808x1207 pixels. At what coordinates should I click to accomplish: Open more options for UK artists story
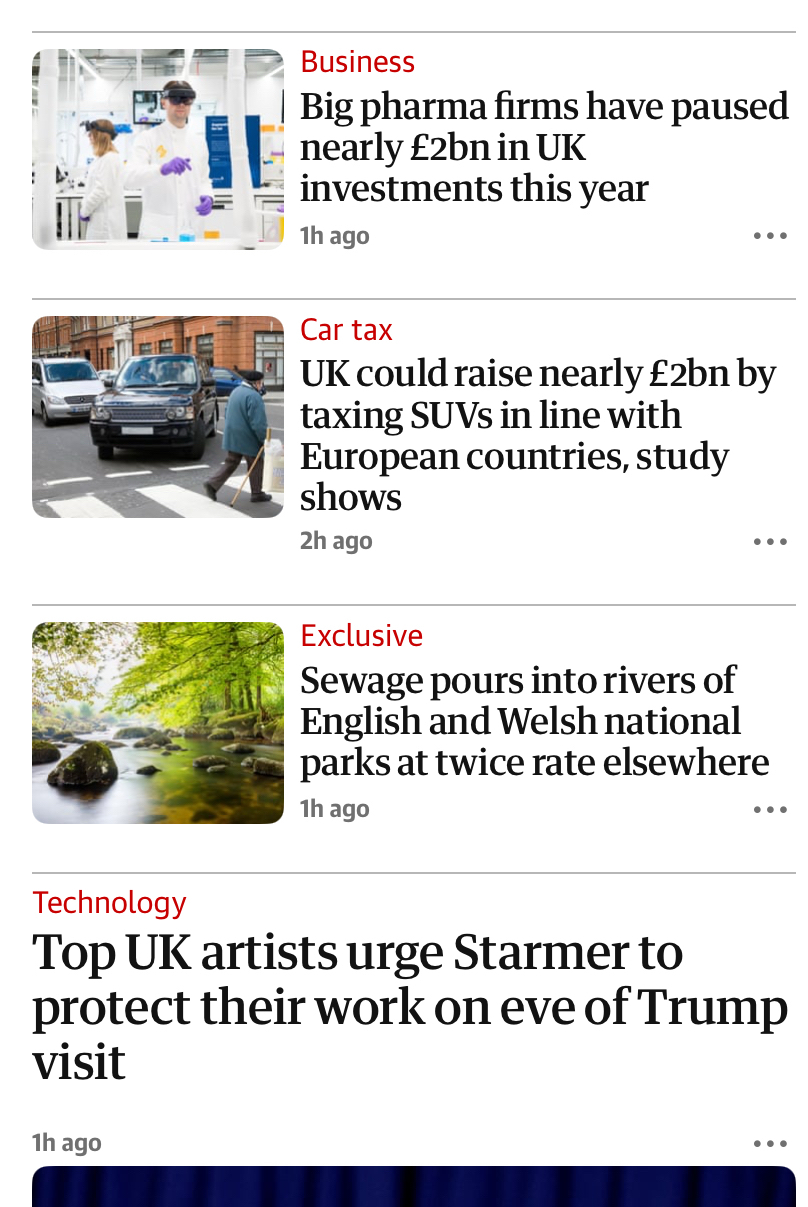tap(770, 1144)
